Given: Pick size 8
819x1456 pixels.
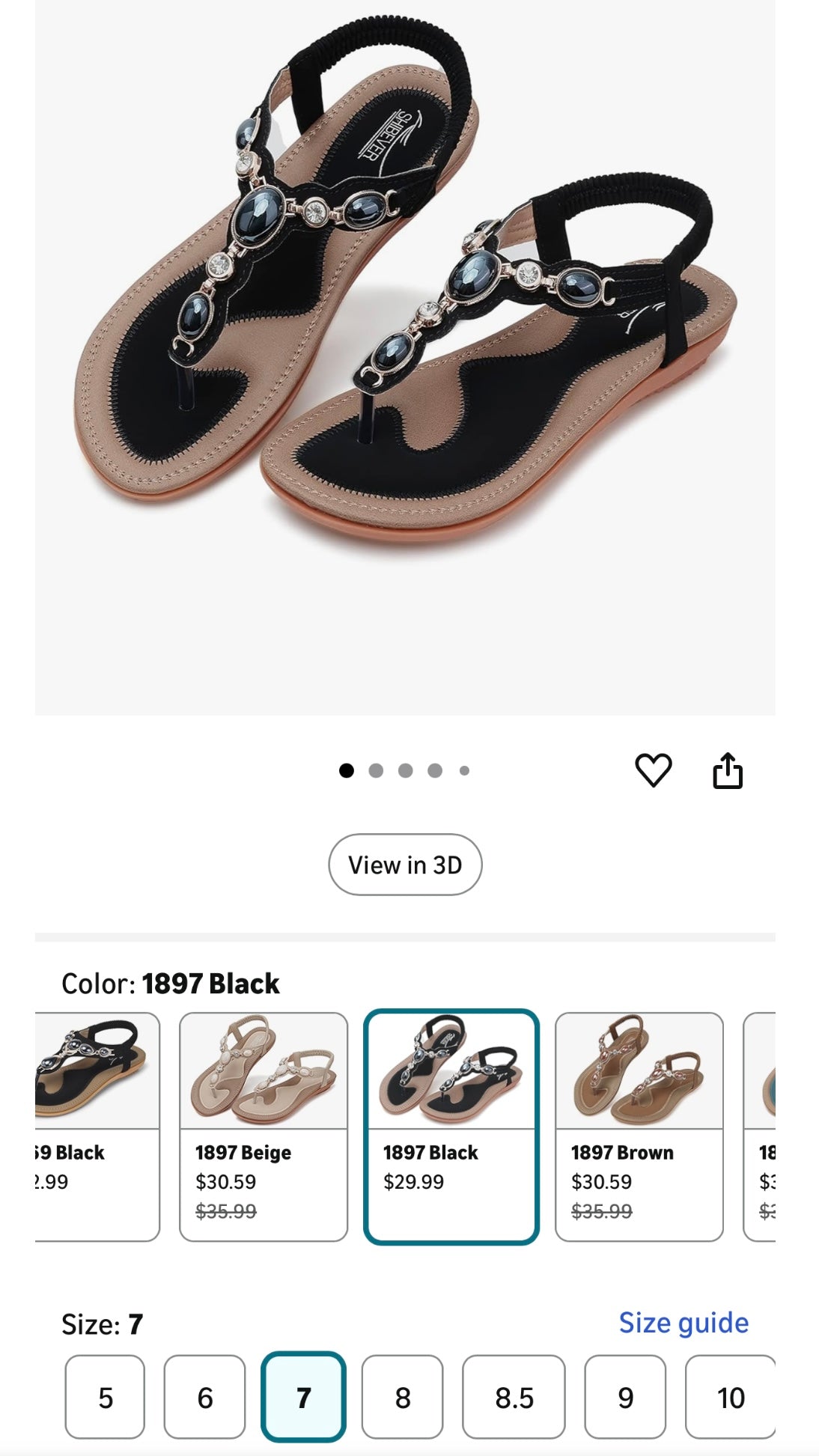Looking at the screenshot, I should coord(403,1397).
